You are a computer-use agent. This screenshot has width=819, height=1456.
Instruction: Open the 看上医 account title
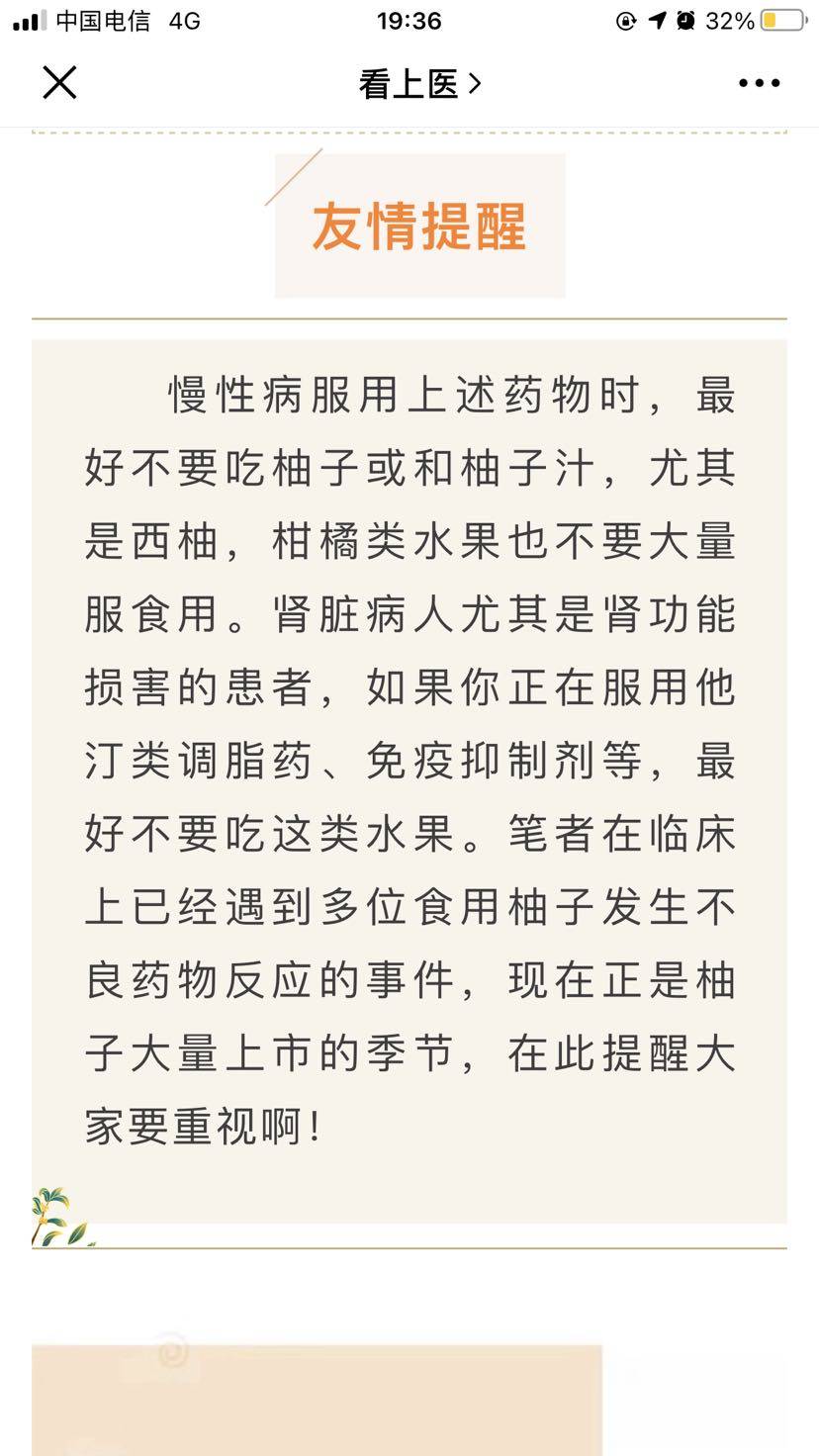[x=418, y=84]
